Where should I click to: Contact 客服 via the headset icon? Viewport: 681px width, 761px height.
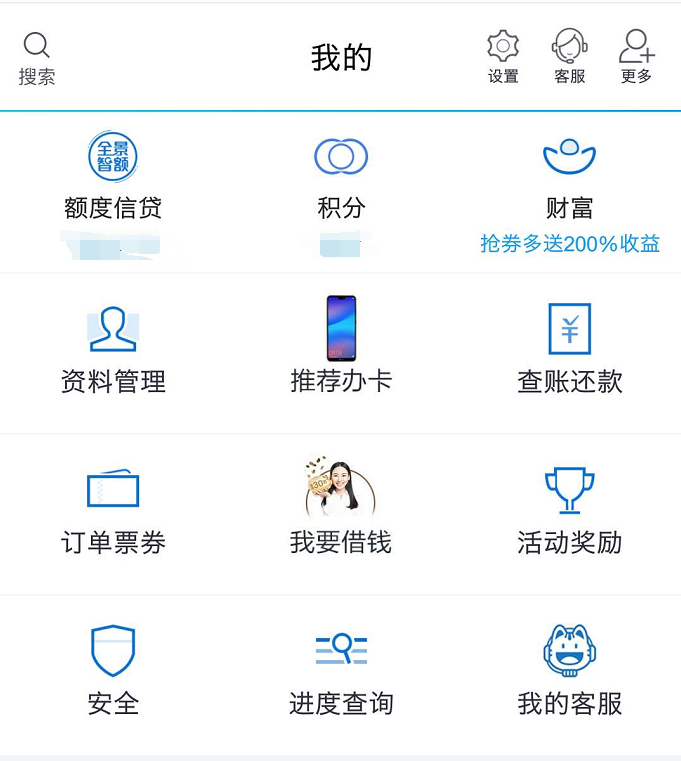pos(569,58)
